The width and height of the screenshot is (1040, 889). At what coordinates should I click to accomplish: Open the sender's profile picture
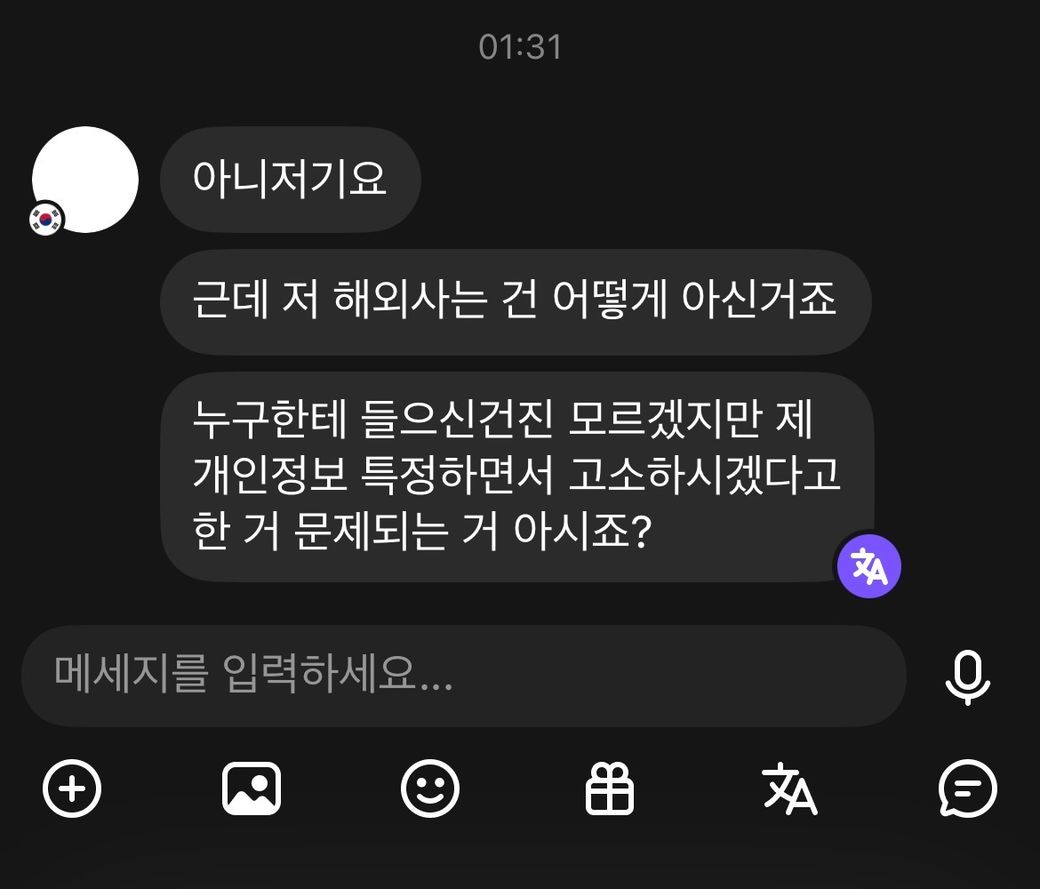coord(85,180)
